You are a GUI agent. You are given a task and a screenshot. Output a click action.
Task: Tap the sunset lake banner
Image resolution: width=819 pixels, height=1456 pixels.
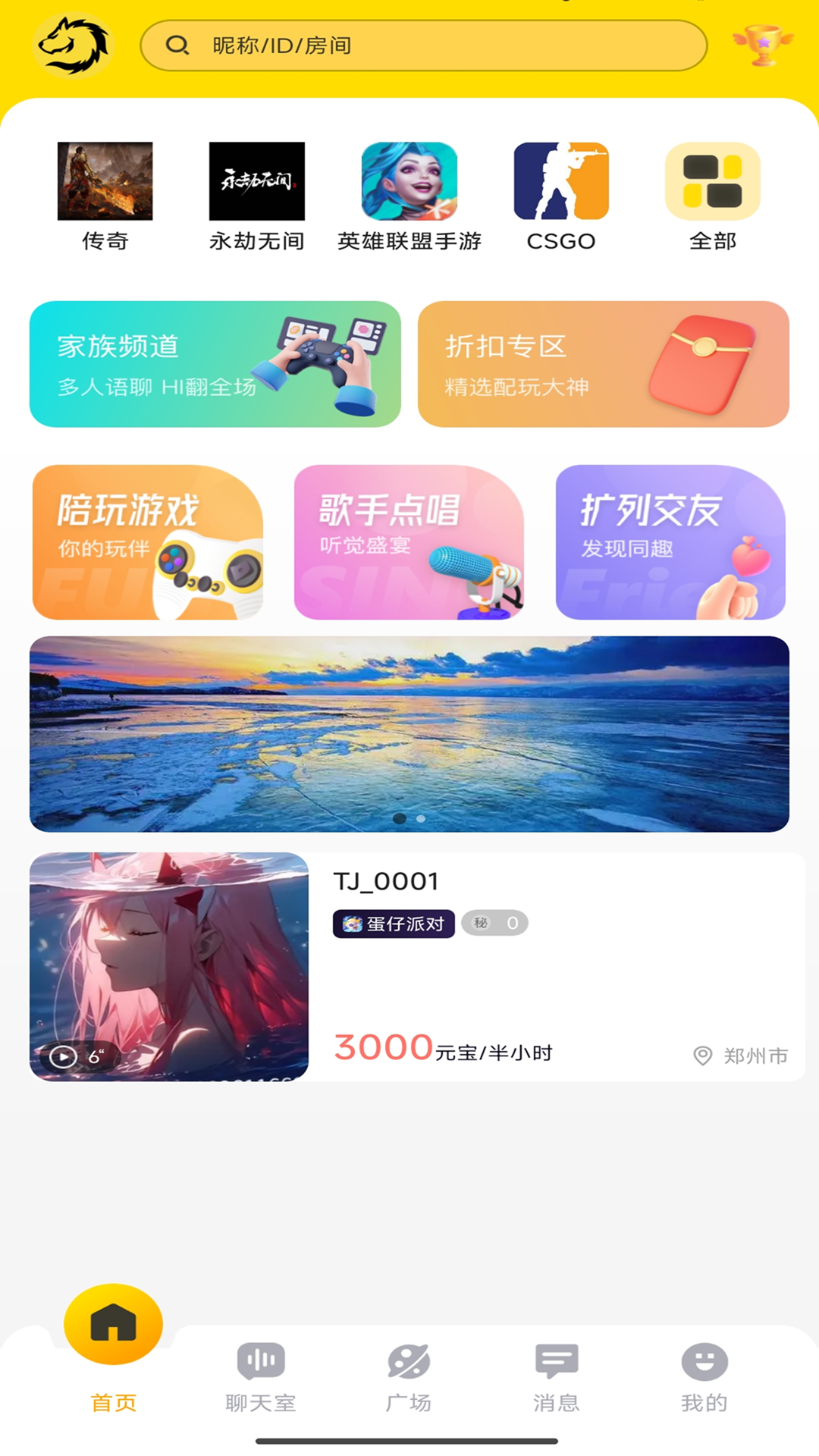click(409, 733)
